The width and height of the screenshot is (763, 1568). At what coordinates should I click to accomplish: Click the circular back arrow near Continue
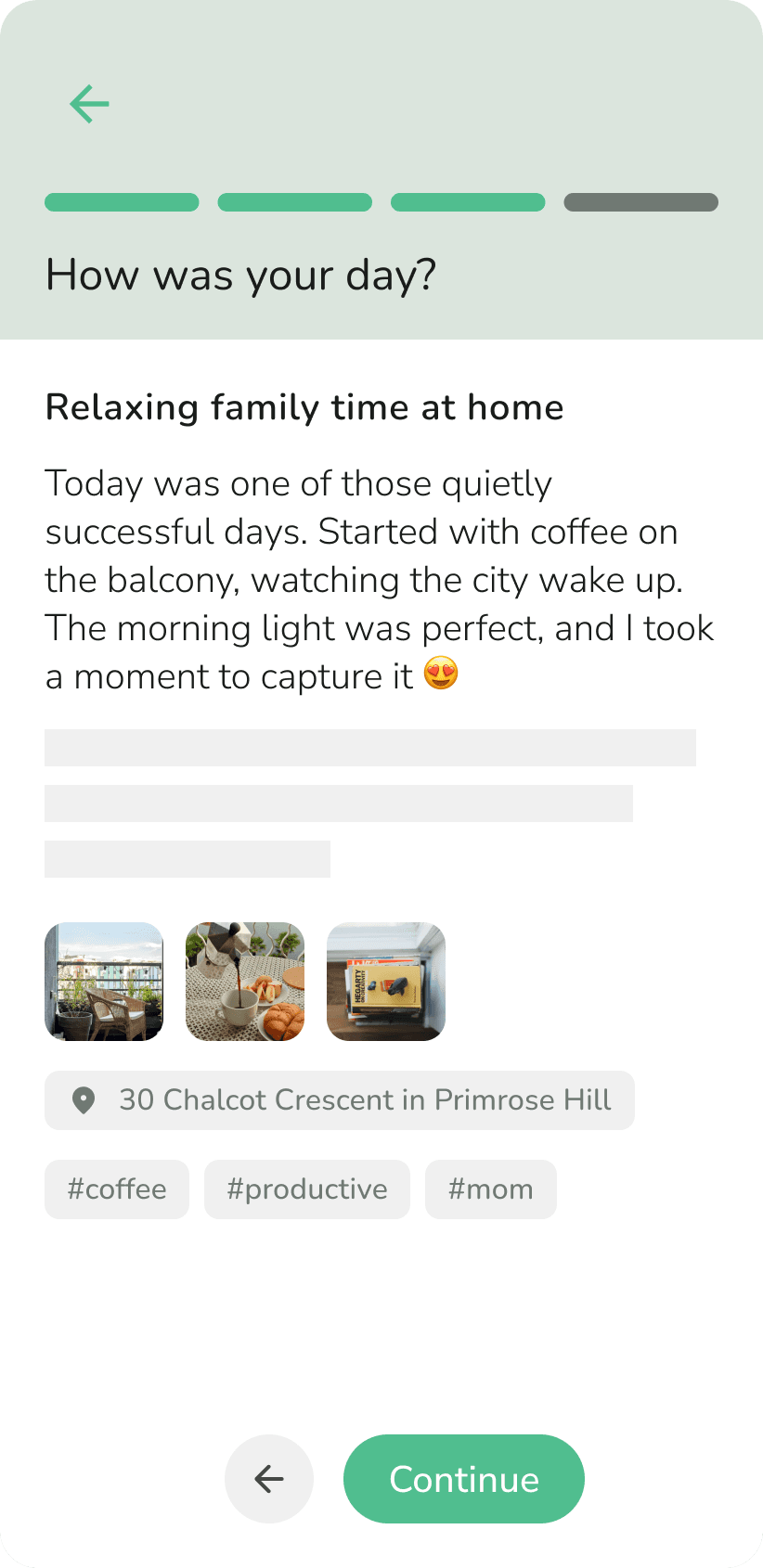pyautogui.click(x=268, y=1479)
